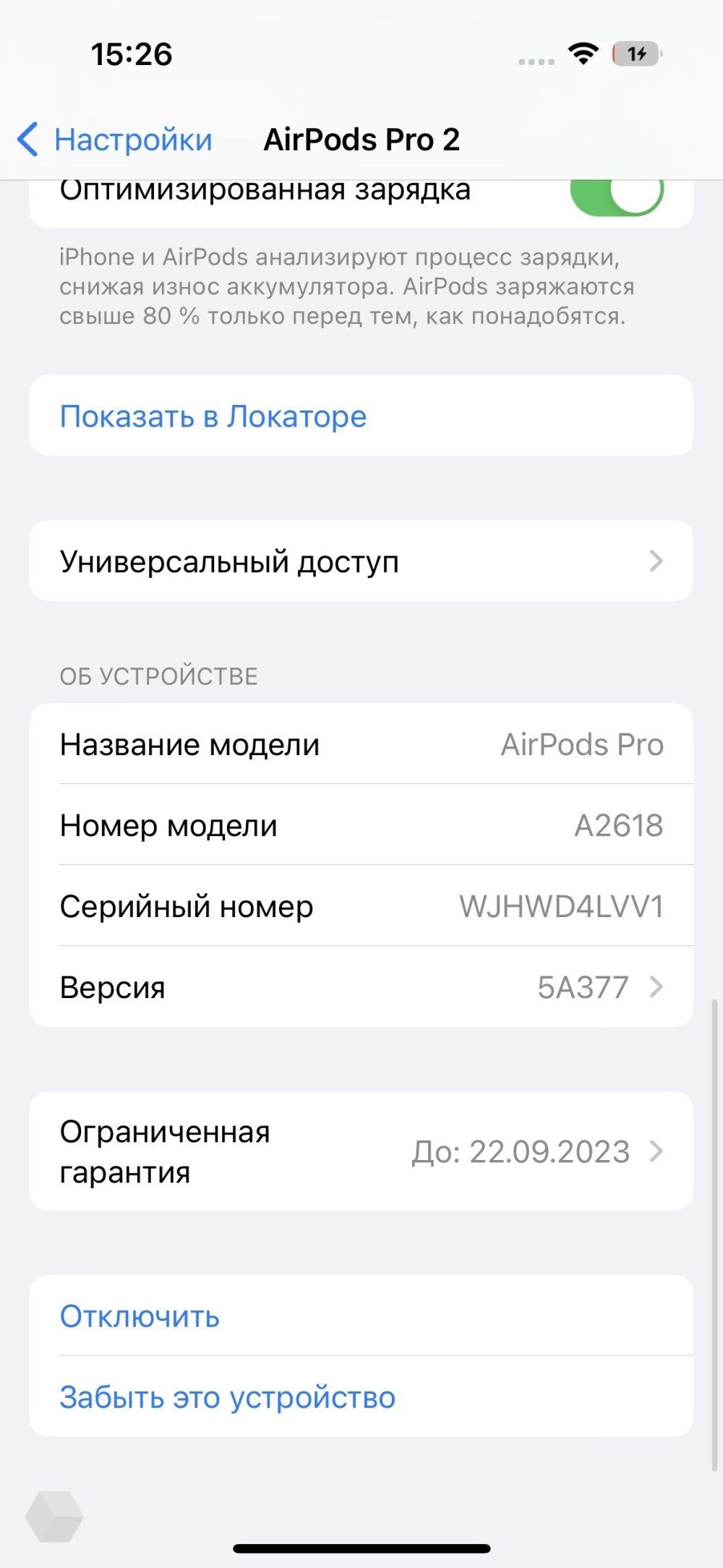Tap Показать в Локаторе

click(x=213, y=417)
